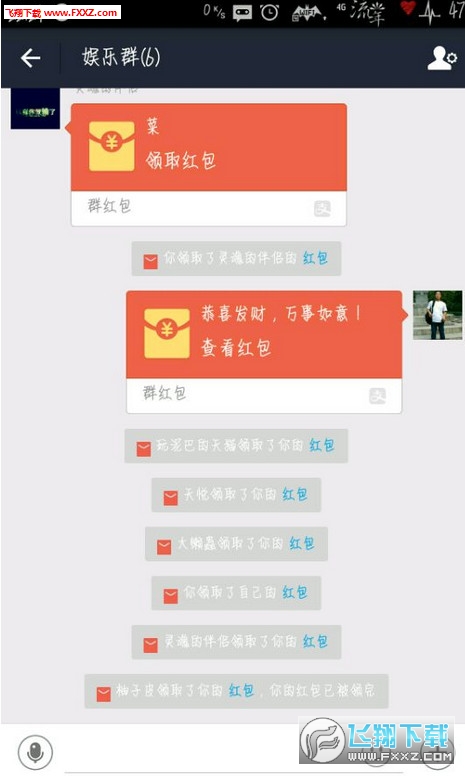View the 恭喜发财 red packet you sent

[264, 352]
